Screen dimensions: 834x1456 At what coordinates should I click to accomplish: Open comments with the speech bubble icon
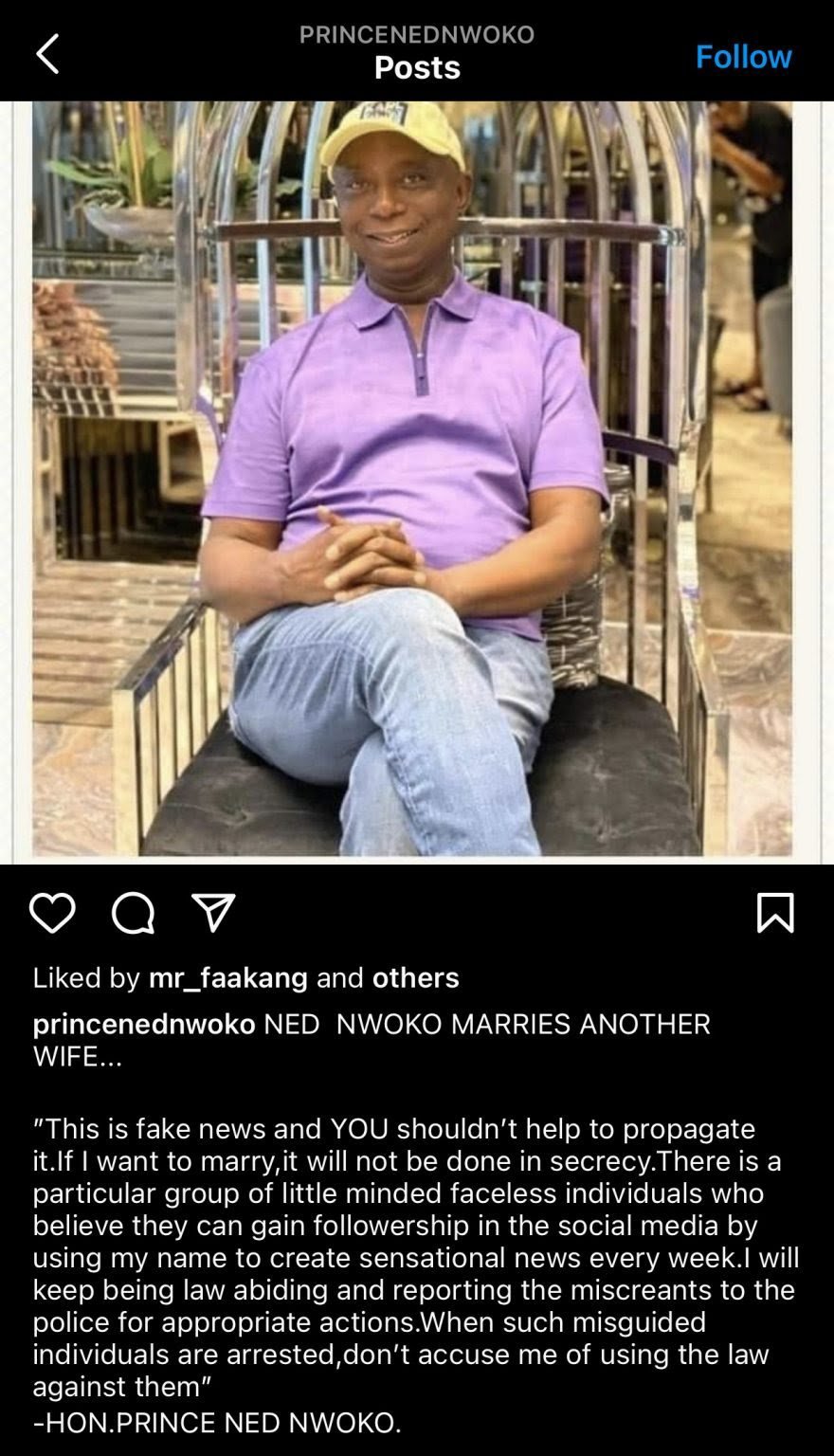pos(133,914)
